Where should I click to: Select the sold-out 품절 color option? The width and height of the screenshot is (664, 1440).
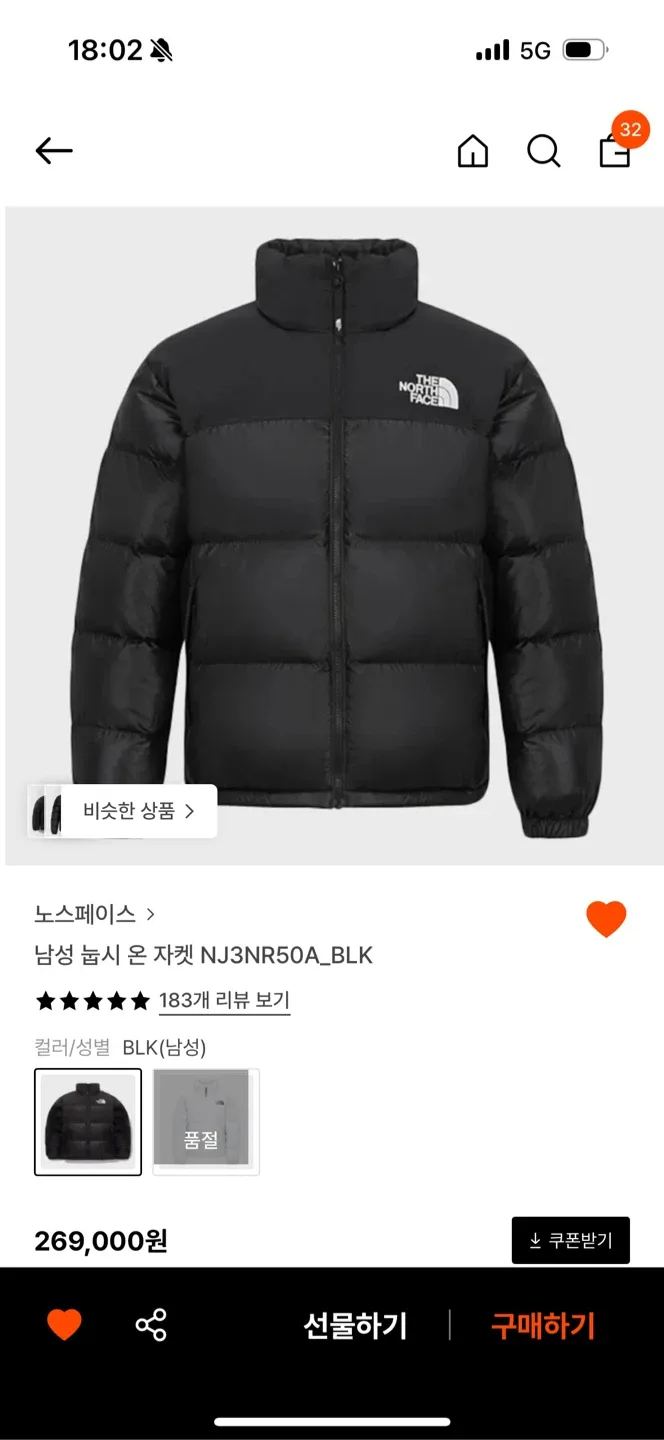(x=205, y=1122)
